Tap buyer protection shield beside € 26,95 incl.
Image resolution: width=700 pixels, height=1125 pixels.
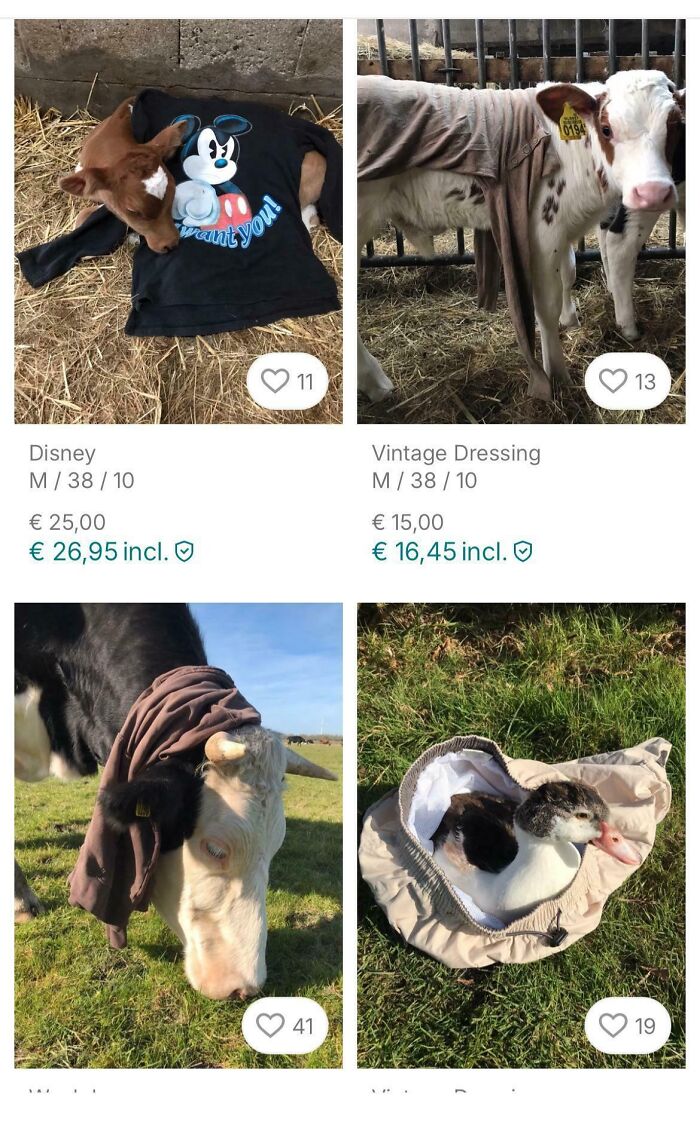tap(184, 551)
